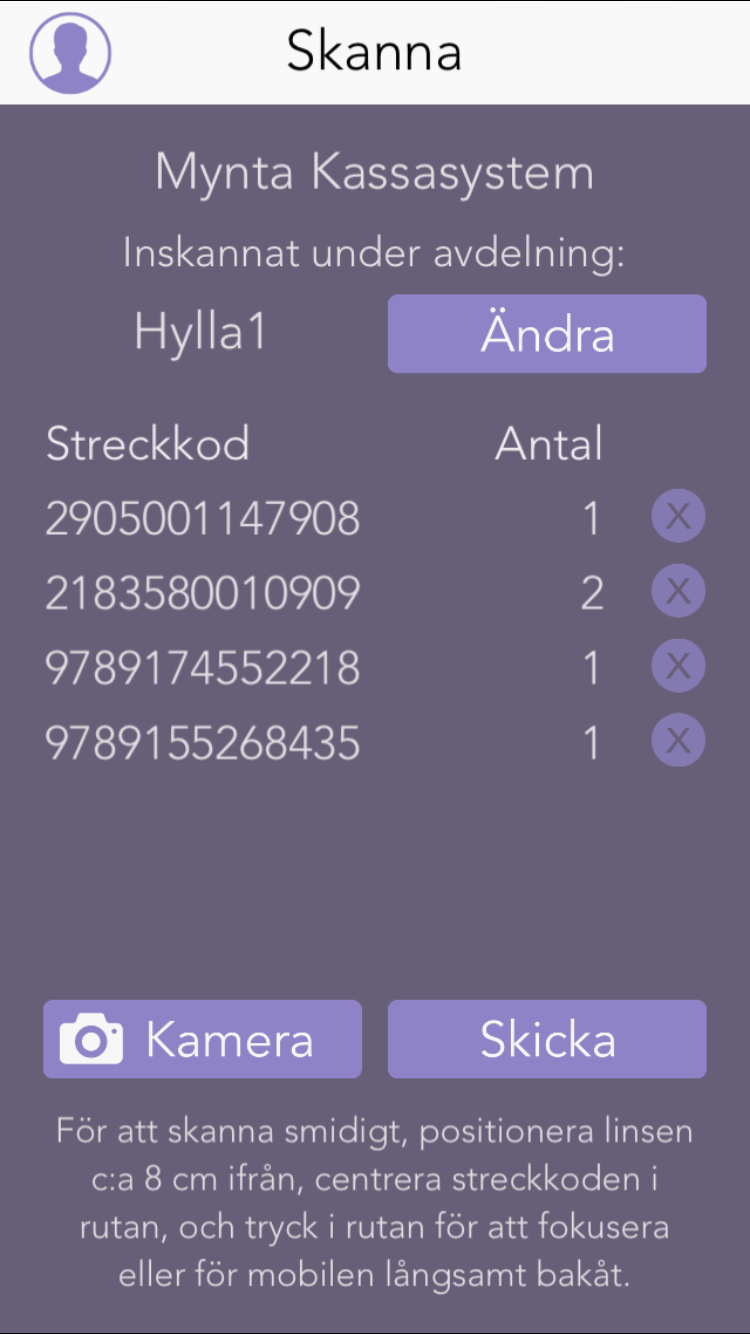Image resolution: width=750 pixels, height=1334 pixels.
Task: Remove barcode 2905001147908 from the list
Action: click(x=678, y=517)
